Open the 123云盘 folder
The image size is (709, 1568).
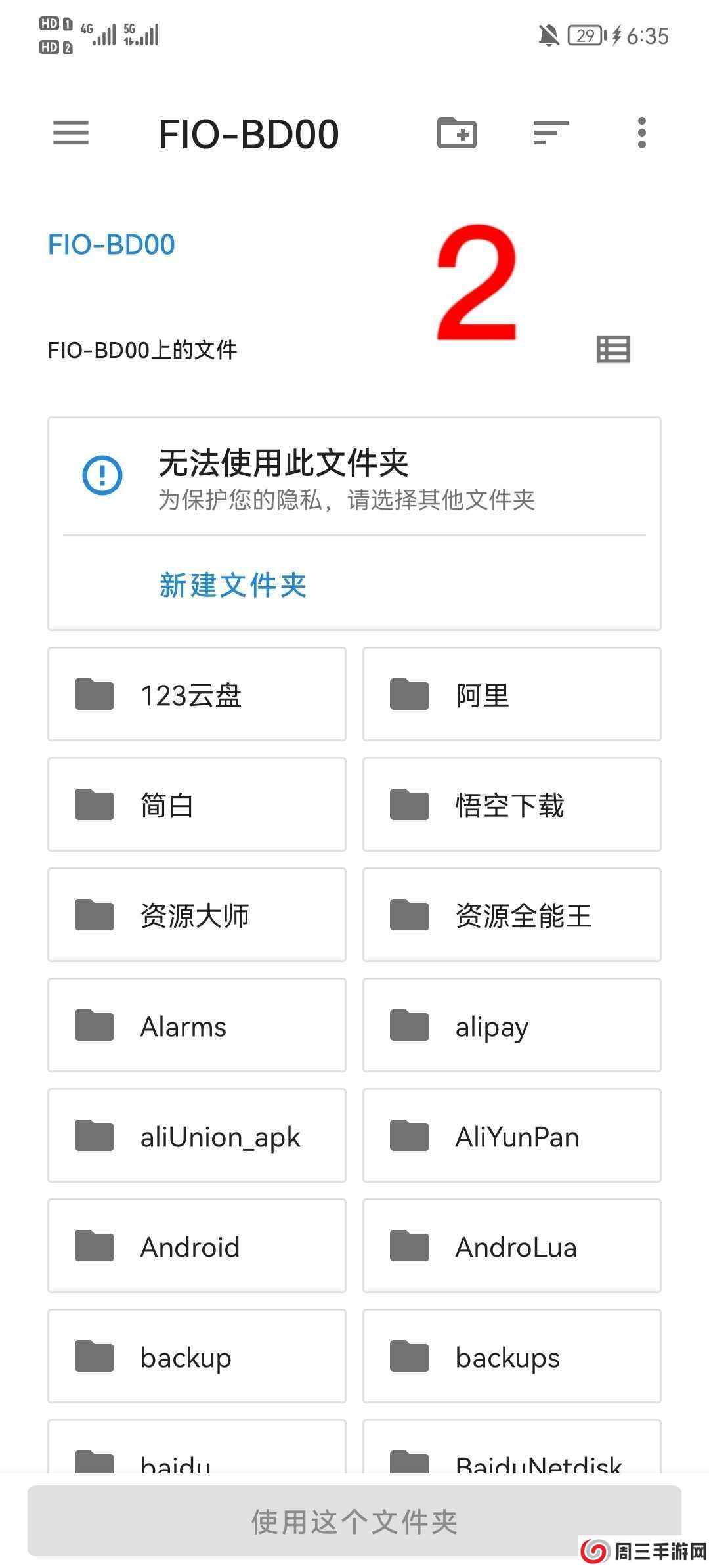(x=197, y=695)
